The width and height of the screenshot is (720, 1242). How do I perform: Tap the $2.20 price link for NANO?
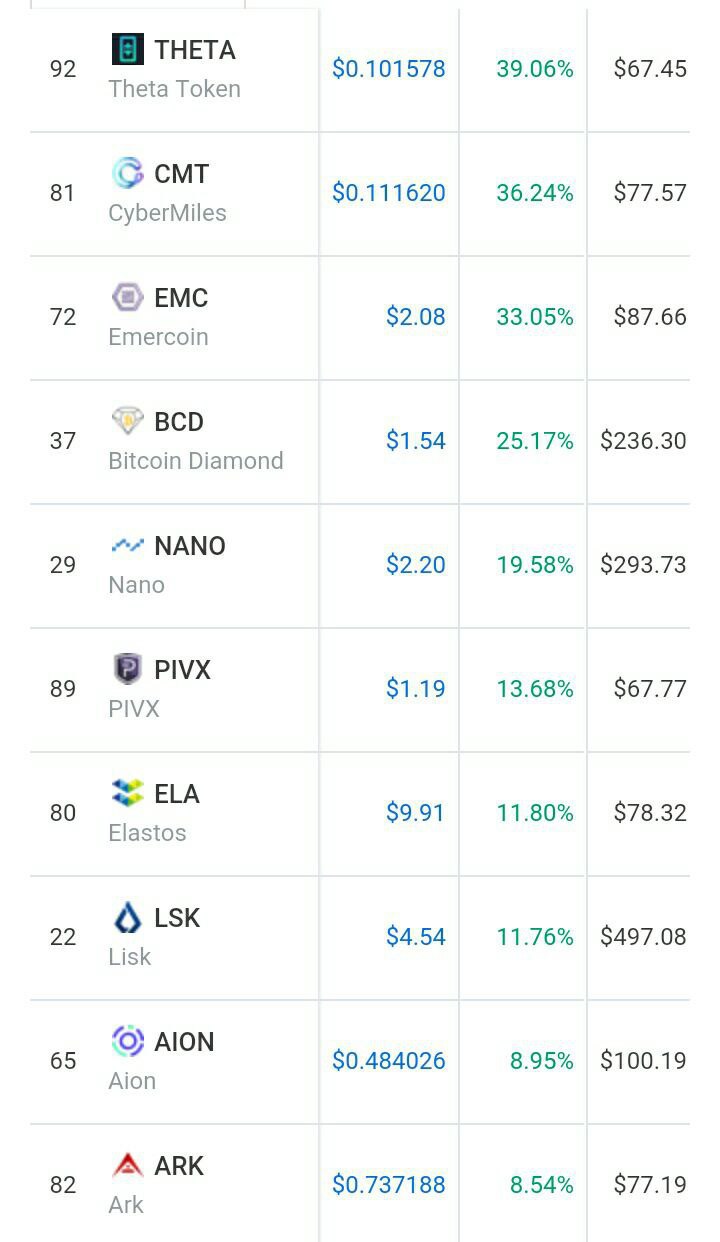click(416, 565)
